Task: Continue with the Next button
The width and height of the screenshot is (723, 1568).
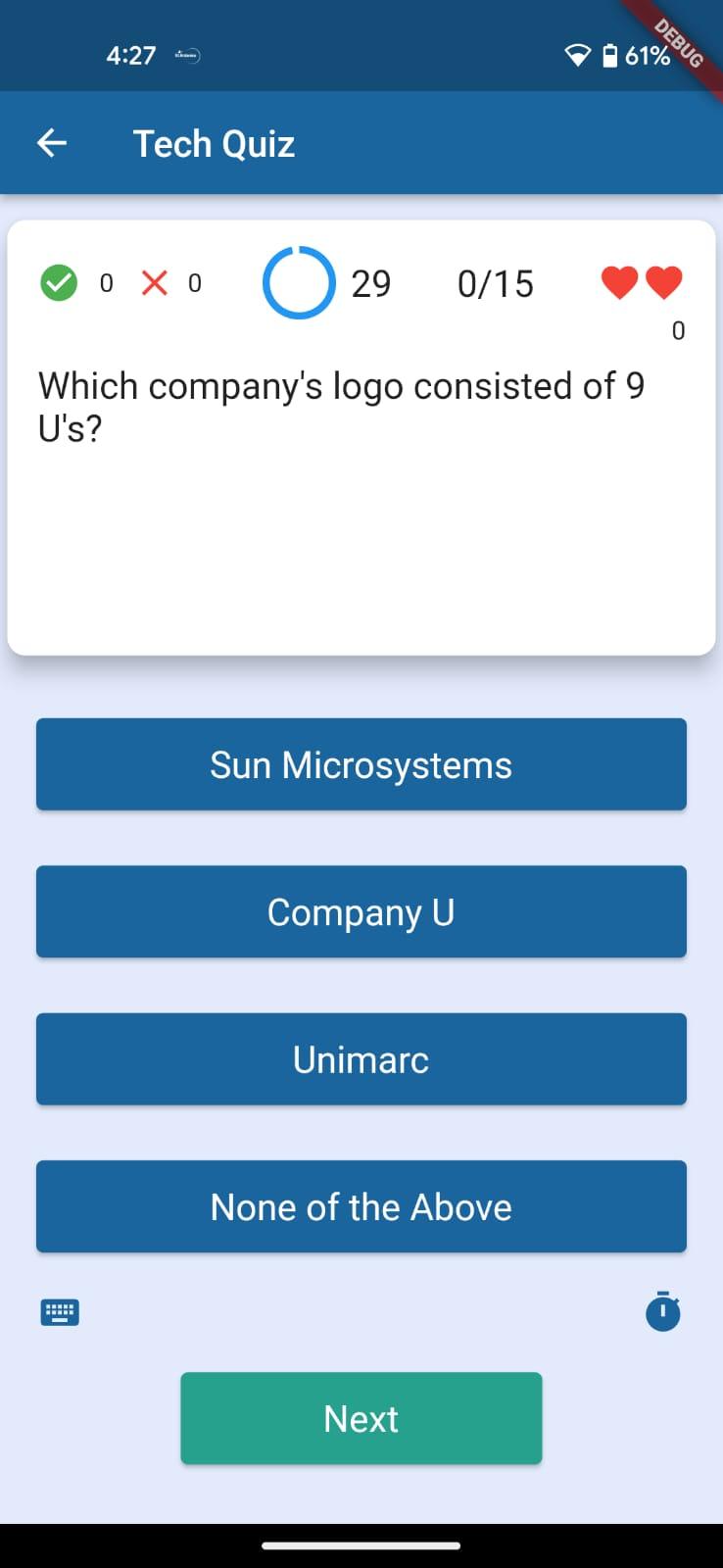Action: [x=361, y=1418]
